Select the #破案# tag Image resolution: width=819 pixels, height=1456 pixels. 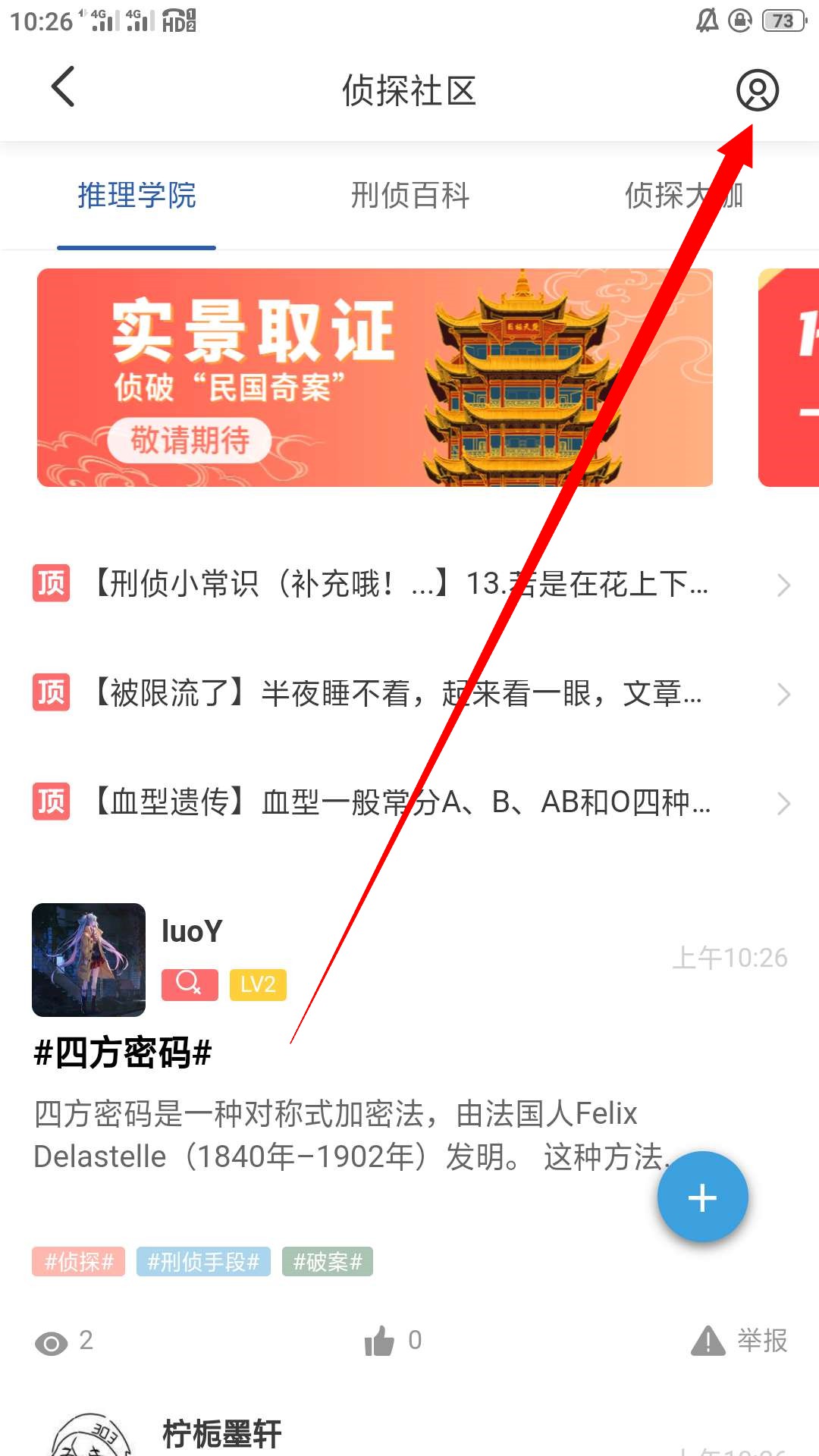click(x=327, y=1262)
